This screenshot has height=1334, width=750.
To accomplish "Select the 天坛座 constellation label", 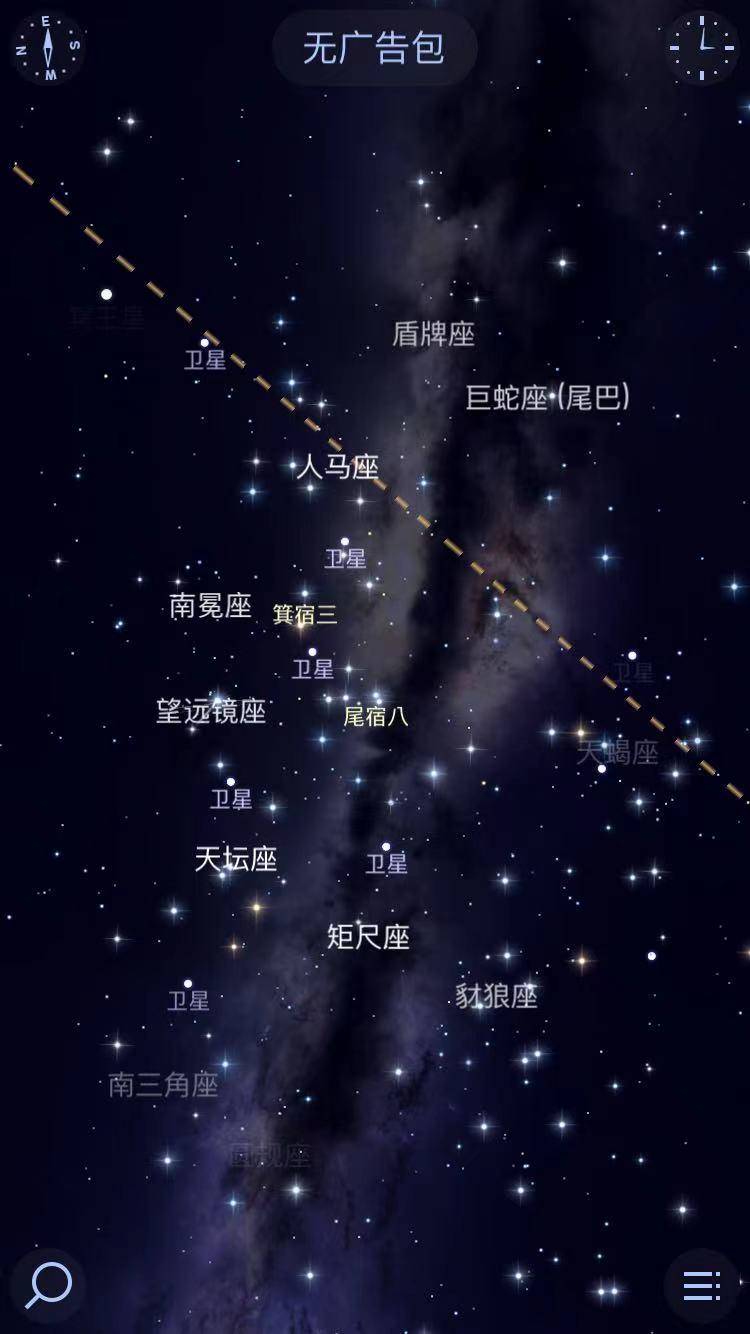I will pyautogui.click(x=235, y=859).
